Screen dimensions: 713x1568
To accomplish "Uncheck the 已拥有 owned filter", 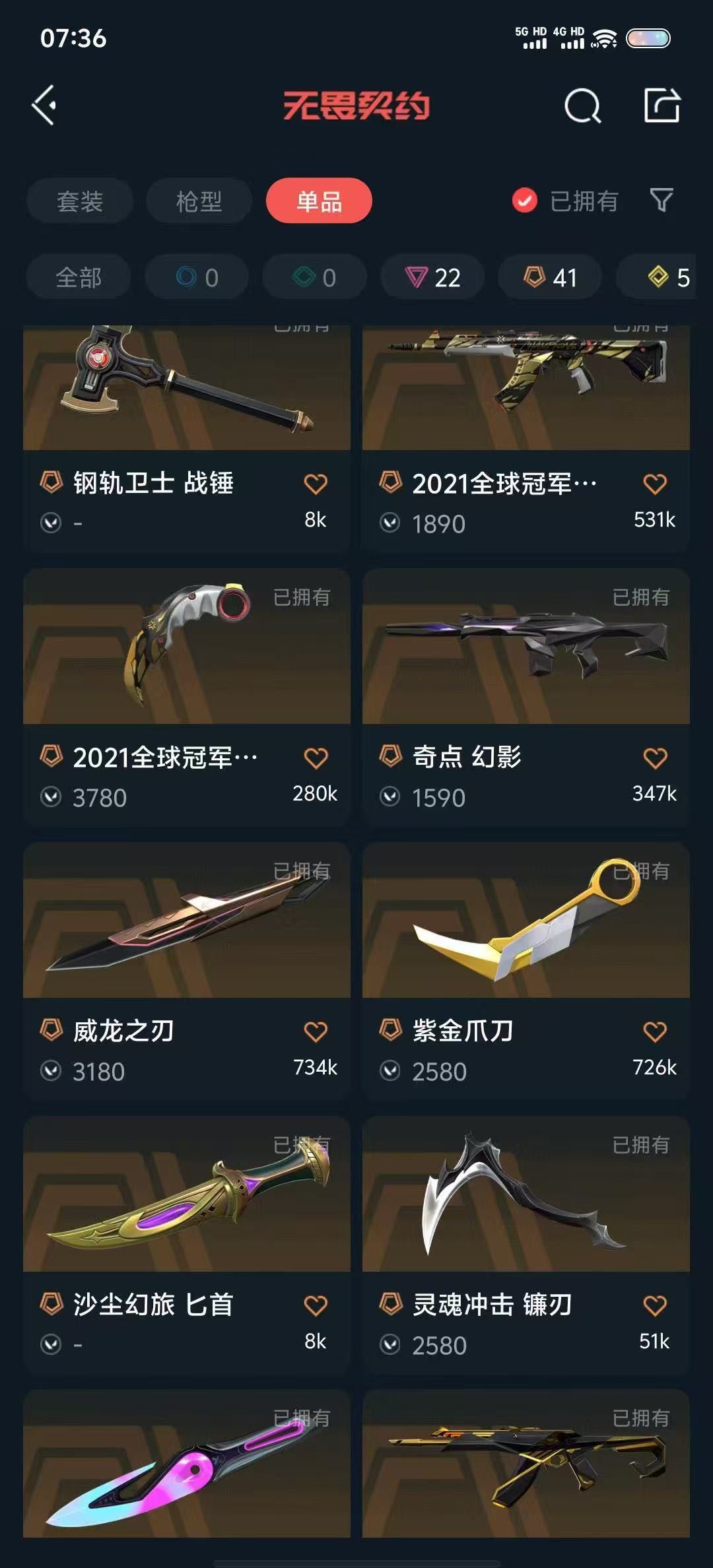I will coord(524,201).
